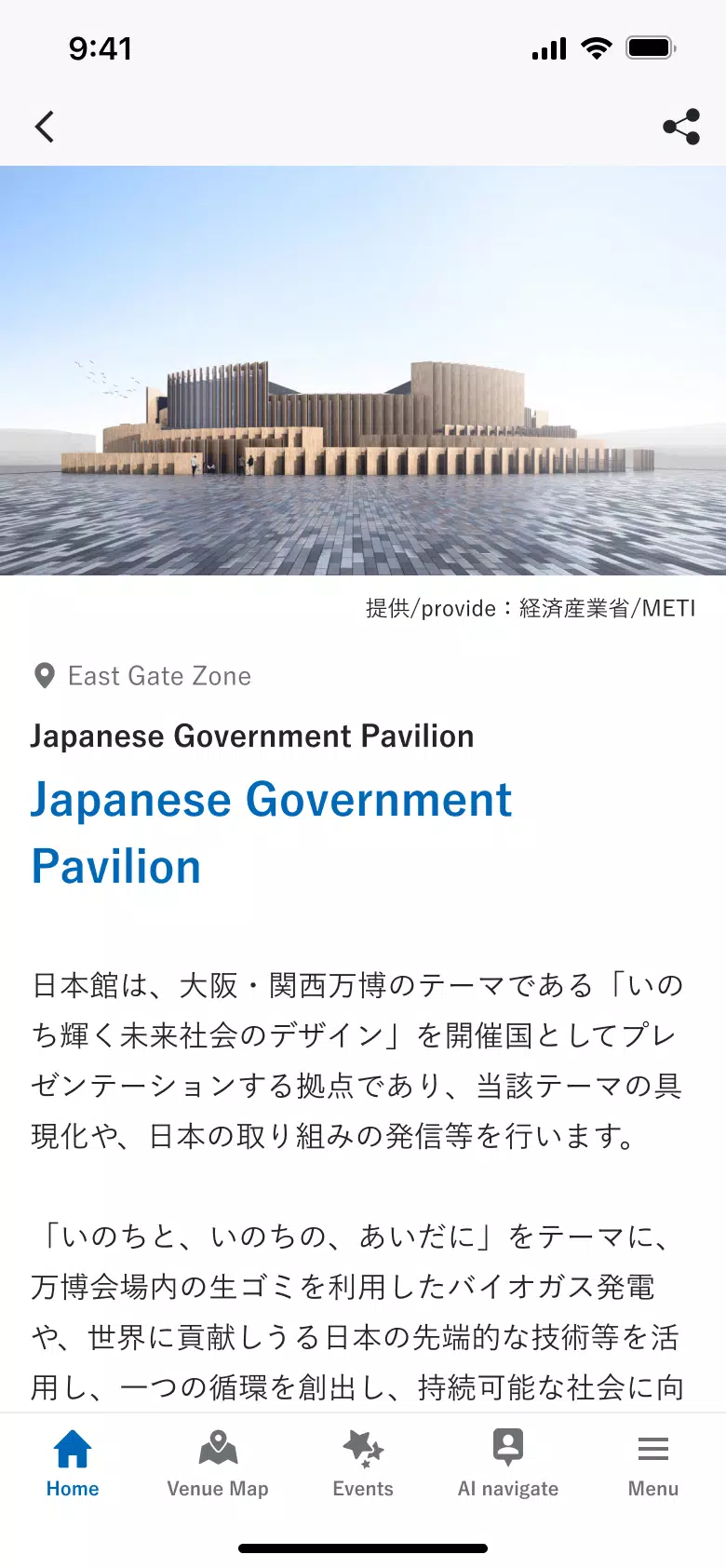This screenshot has height=1568, width=726.
Task: Tap the hamburger Menu icon
Action: [652, 1449]
